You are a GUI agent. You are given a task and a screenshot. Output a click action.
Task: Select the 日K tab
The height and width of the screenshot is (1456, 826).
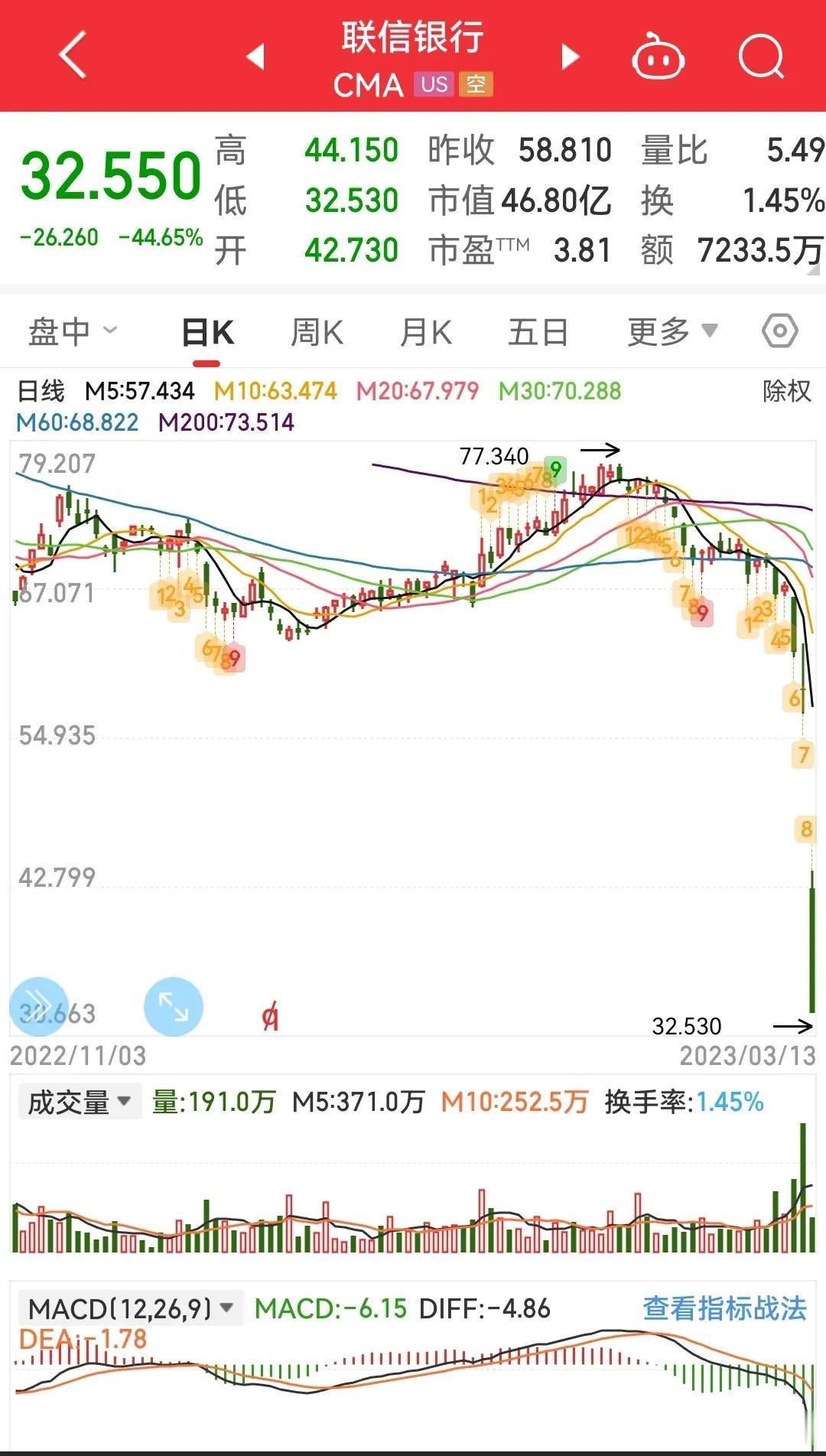coord(208,333)
